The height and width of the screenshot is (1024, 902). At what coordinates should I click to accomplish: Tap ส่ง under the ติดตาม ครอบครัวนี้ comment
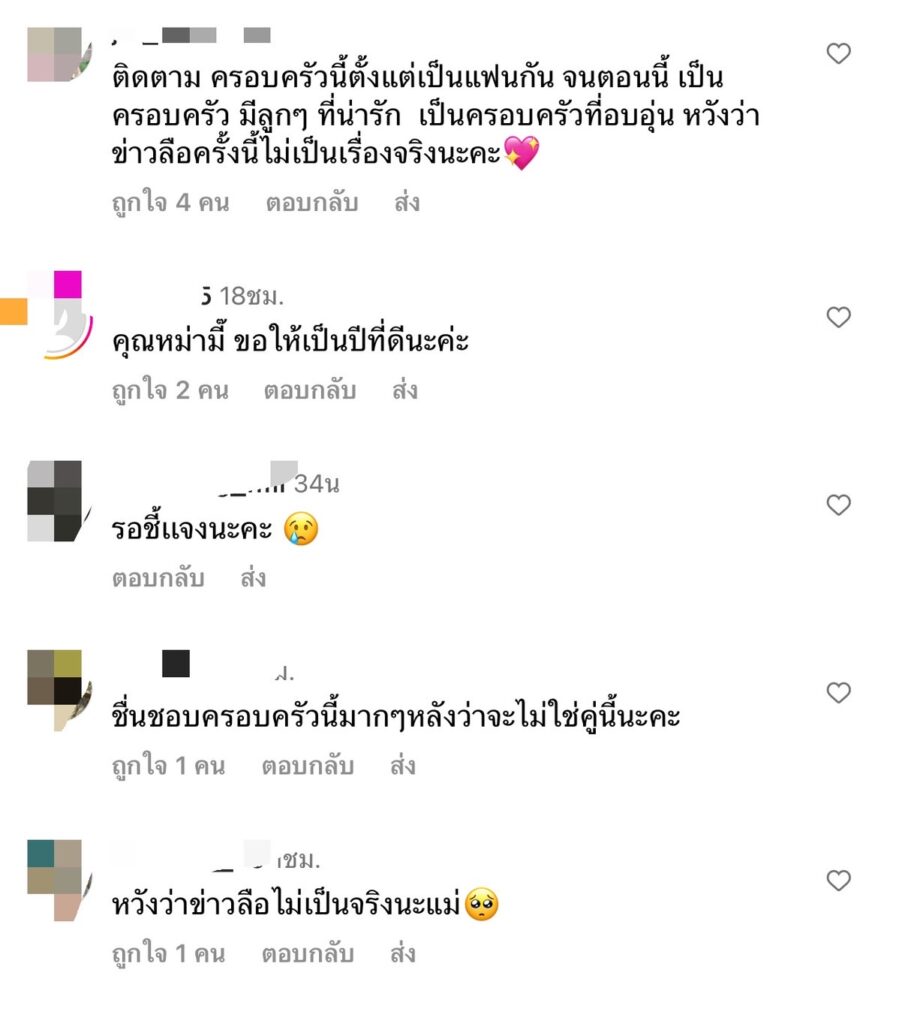click(406, 203)
